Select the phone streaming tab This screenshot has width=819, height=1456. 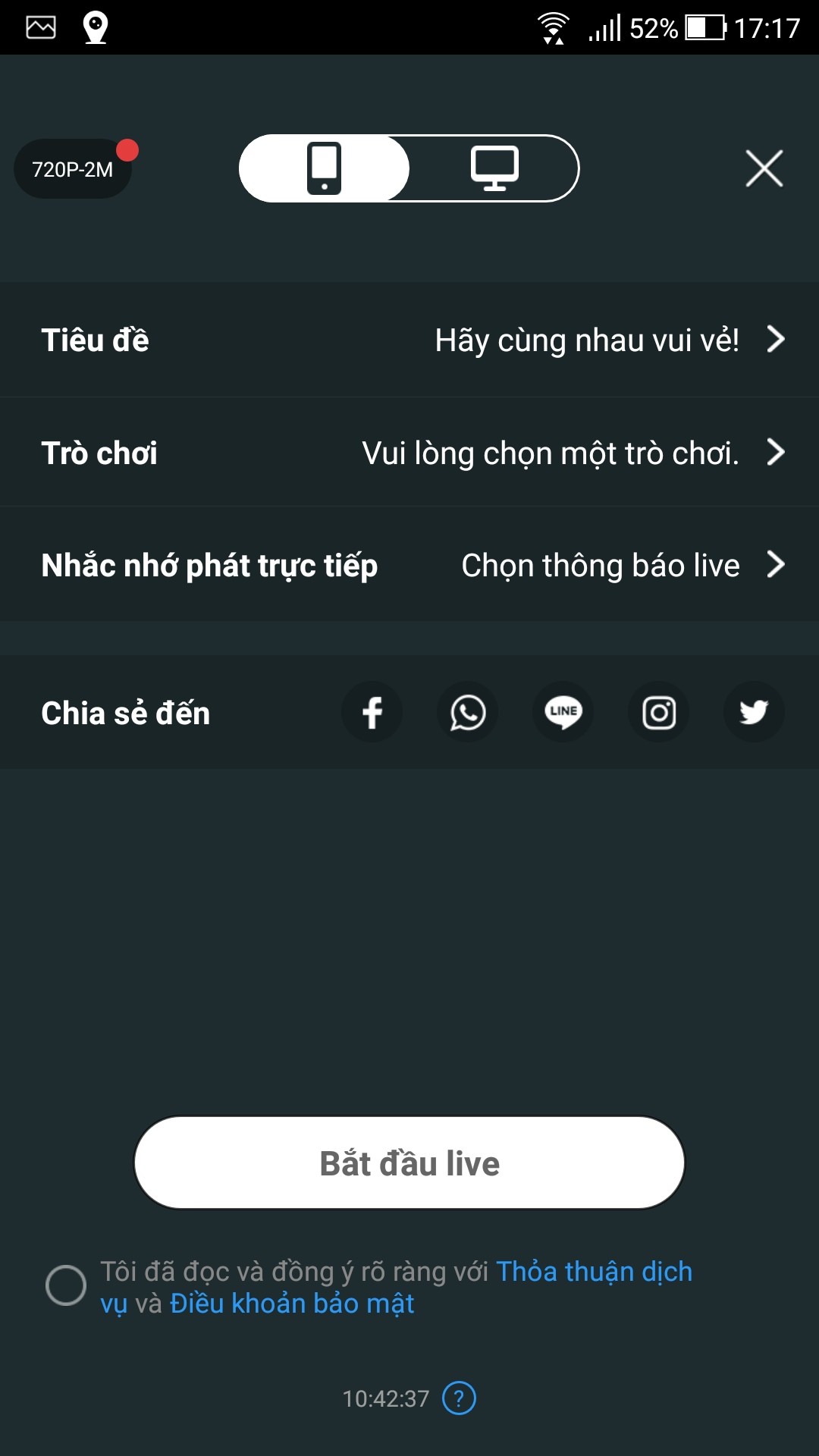click(324, 168)
